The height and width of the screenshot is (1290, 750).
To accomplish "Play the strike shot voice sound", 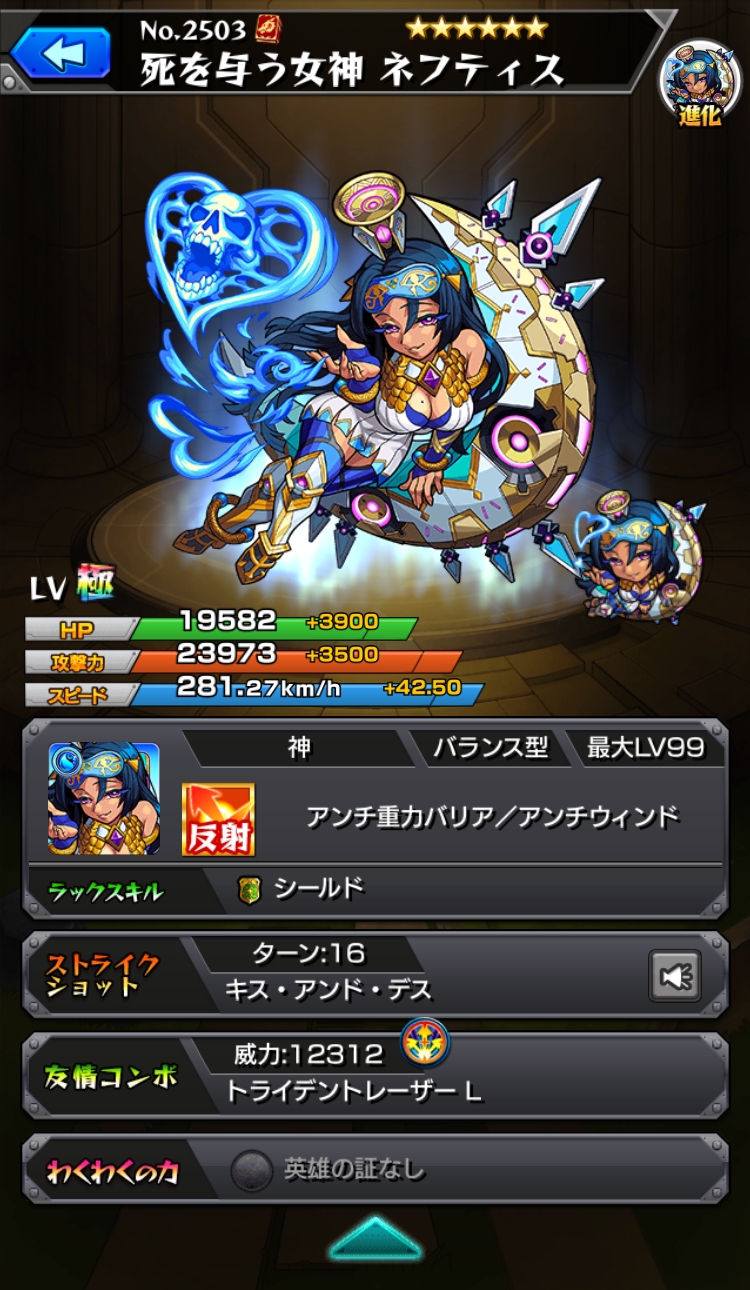I will (x=675, y=975).
